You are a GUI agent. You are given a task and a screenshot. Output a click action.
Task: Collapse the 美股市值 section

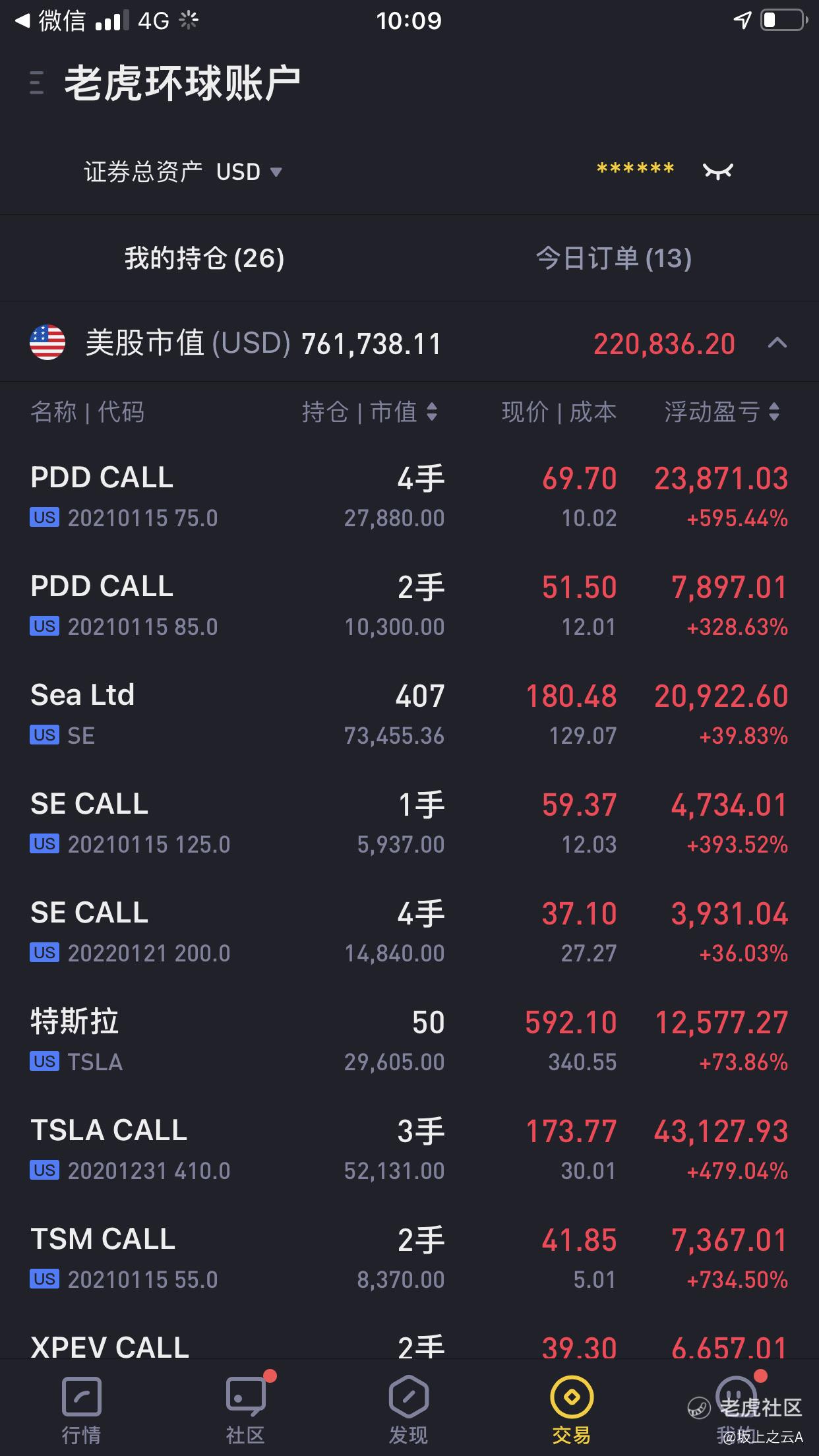tap(777, 343)
